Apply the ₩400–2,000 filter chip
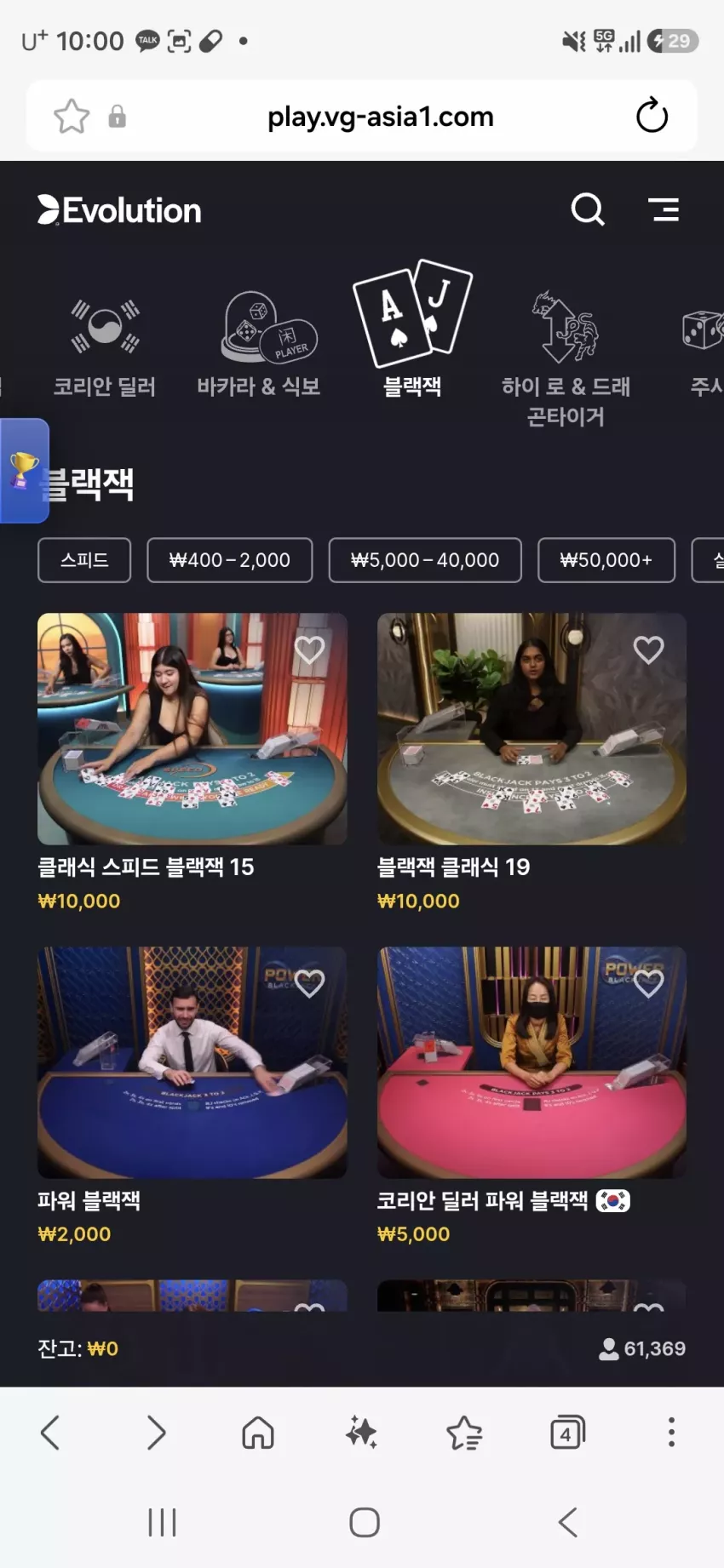Image resolution: width=724 pixels, height=1568 pixels. tap(230, 560)
